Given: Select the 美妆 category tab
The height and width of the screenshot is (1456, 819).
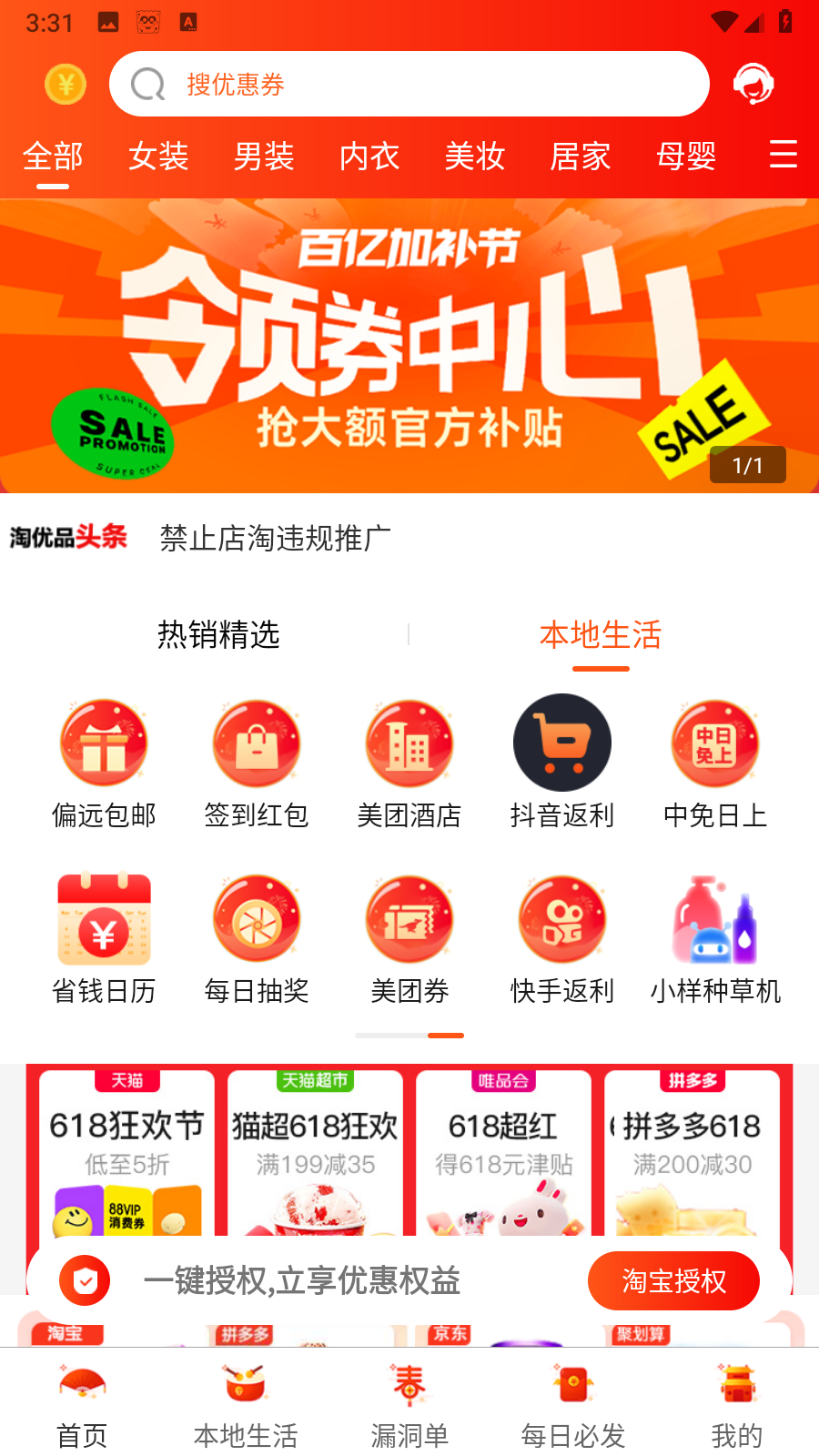Looking at the screenshot, I should (x=474, y=157).
